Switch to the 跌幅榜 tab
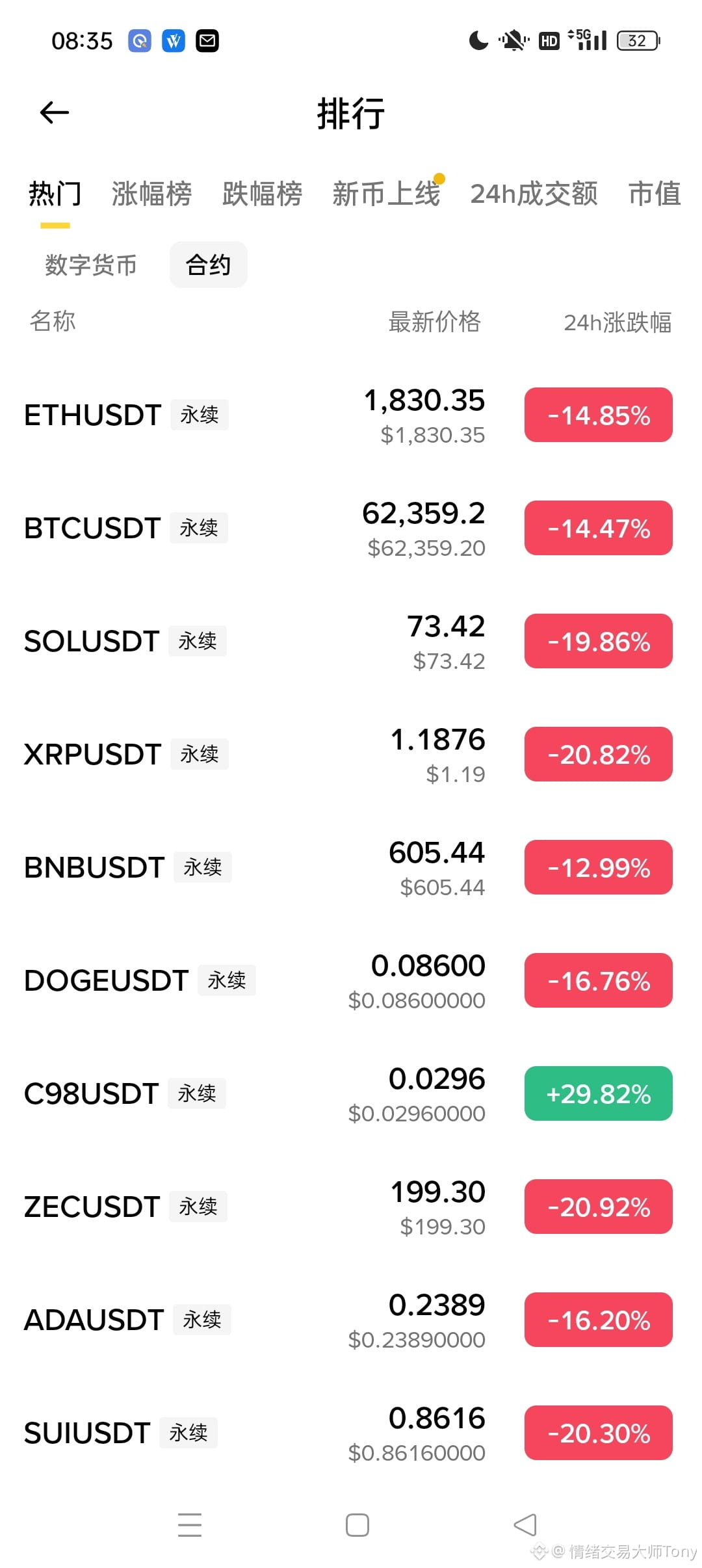Viewport: 702px width, 1568px height. point(262,194)
